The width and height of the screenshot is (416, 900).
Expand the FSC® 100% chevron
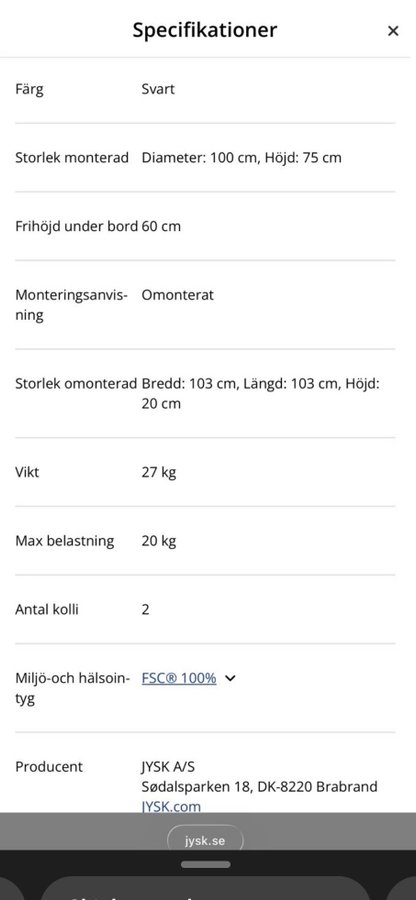click(230, 678)
